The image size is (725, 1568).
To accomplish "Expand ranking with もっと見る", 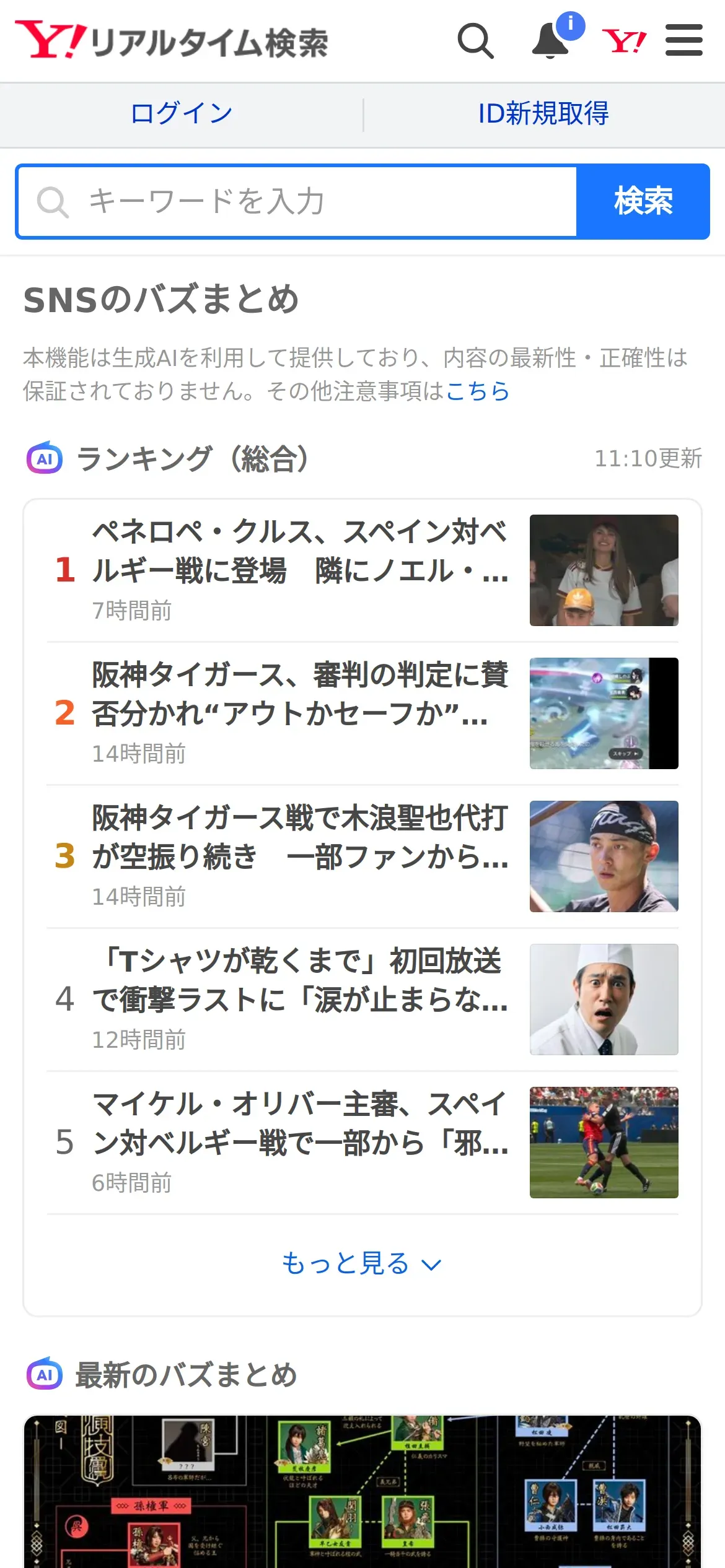I will 362,1264.
